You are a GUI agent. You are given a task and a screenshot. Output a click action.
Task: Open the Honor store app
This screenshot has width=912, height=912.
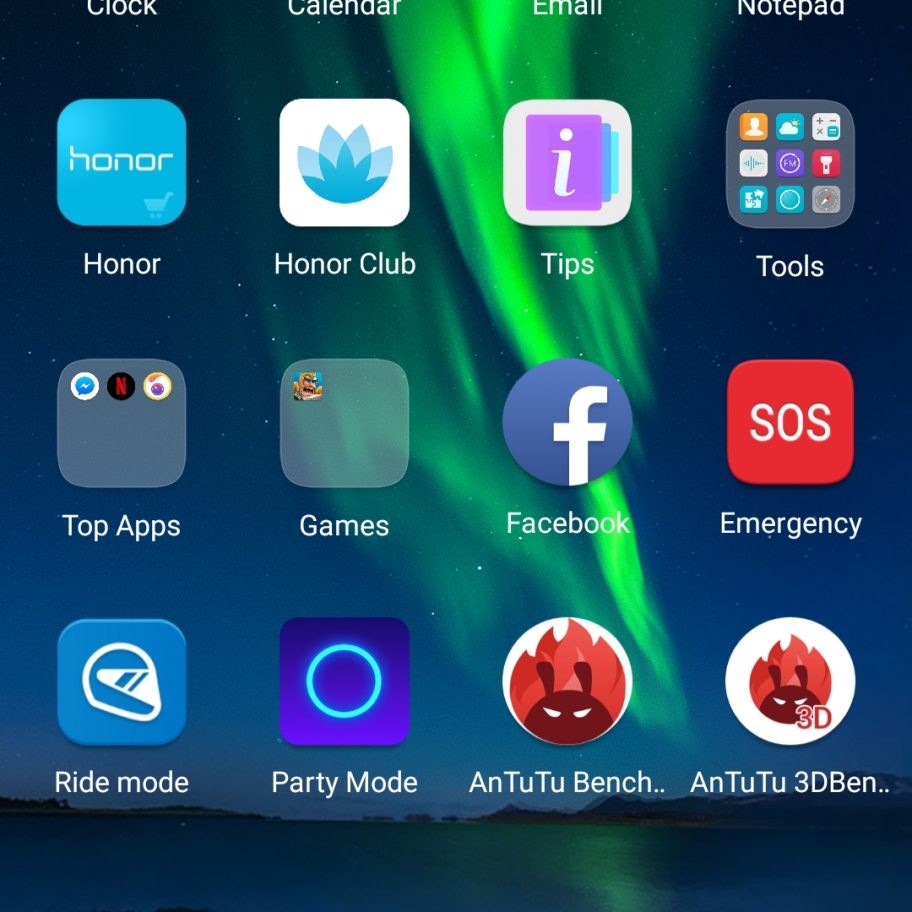pos(121,163)
